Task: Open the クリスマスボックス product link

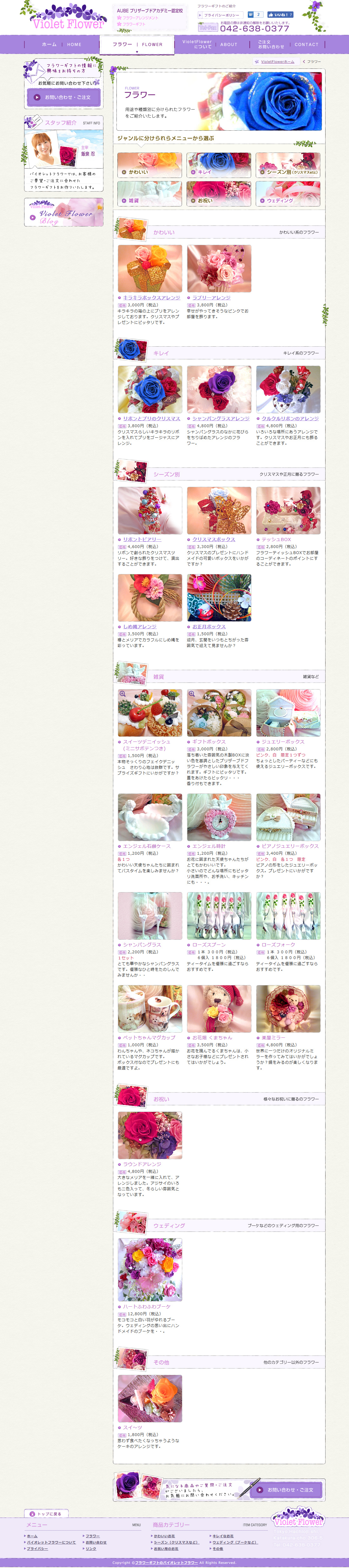Action: tap(213, 539)
